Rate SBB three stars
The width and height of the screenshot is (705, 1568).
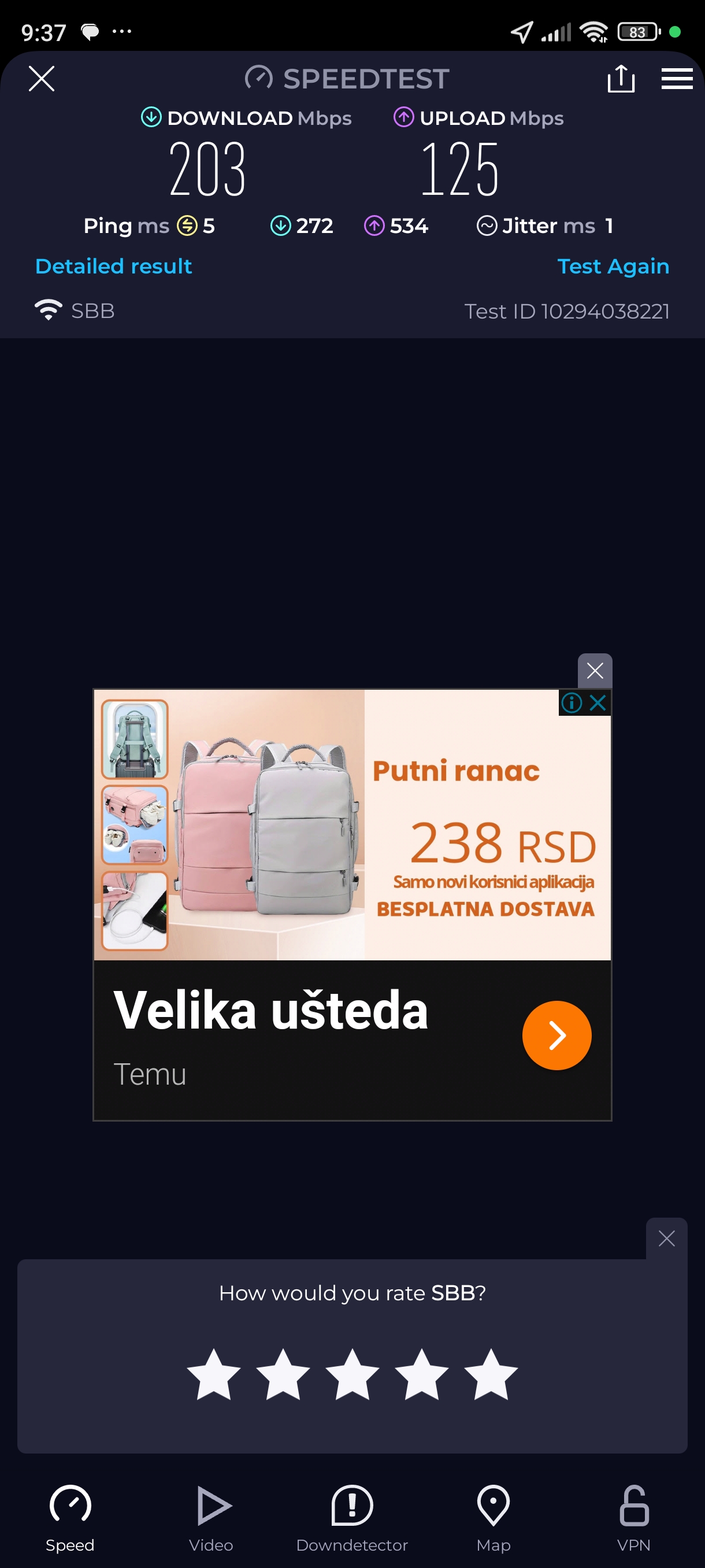tap(352, 1374)
